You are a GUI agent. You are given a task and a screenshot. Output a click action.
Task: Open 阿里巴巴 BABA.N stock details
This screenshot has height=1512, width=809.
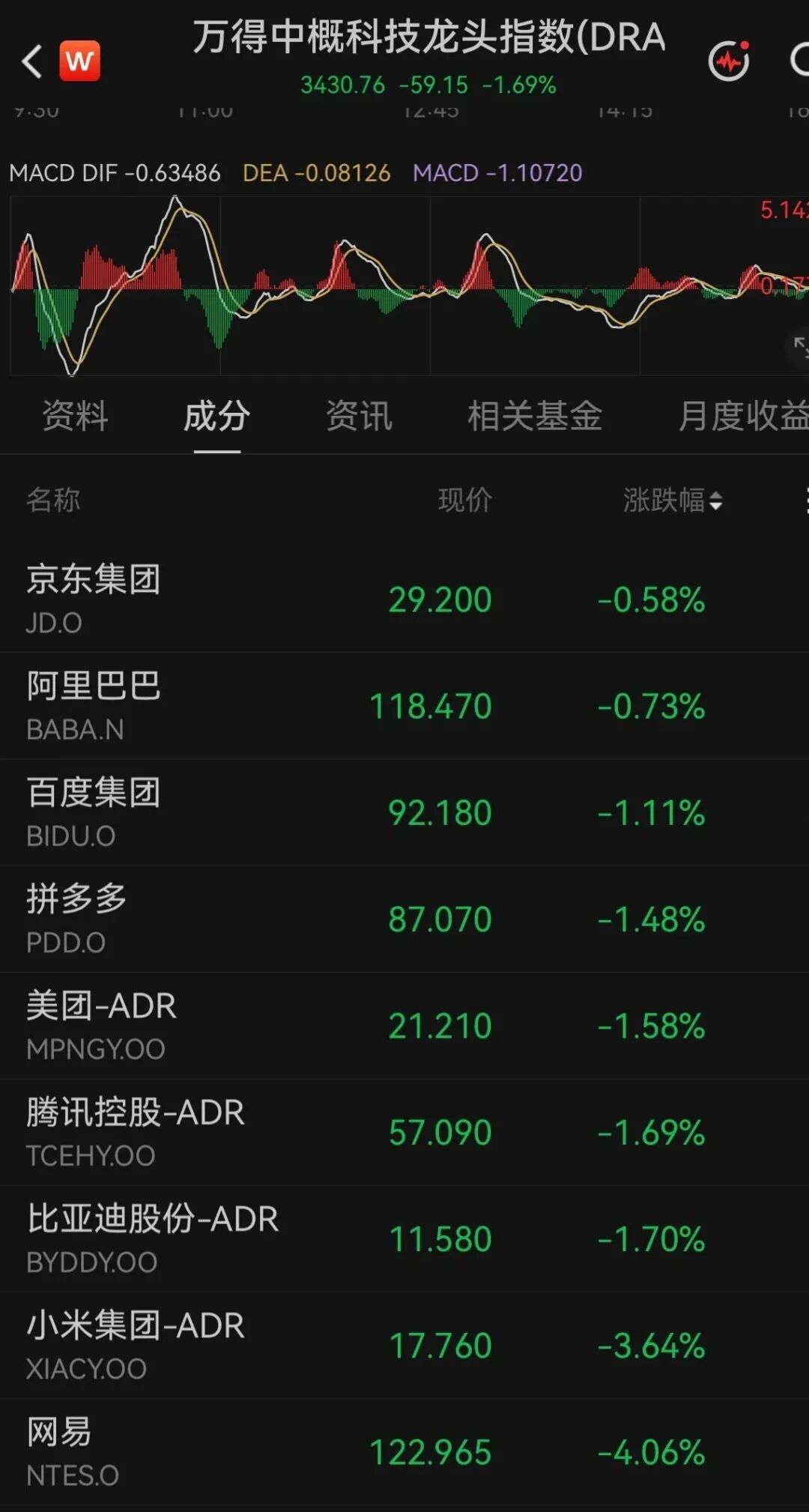[404, 706]
